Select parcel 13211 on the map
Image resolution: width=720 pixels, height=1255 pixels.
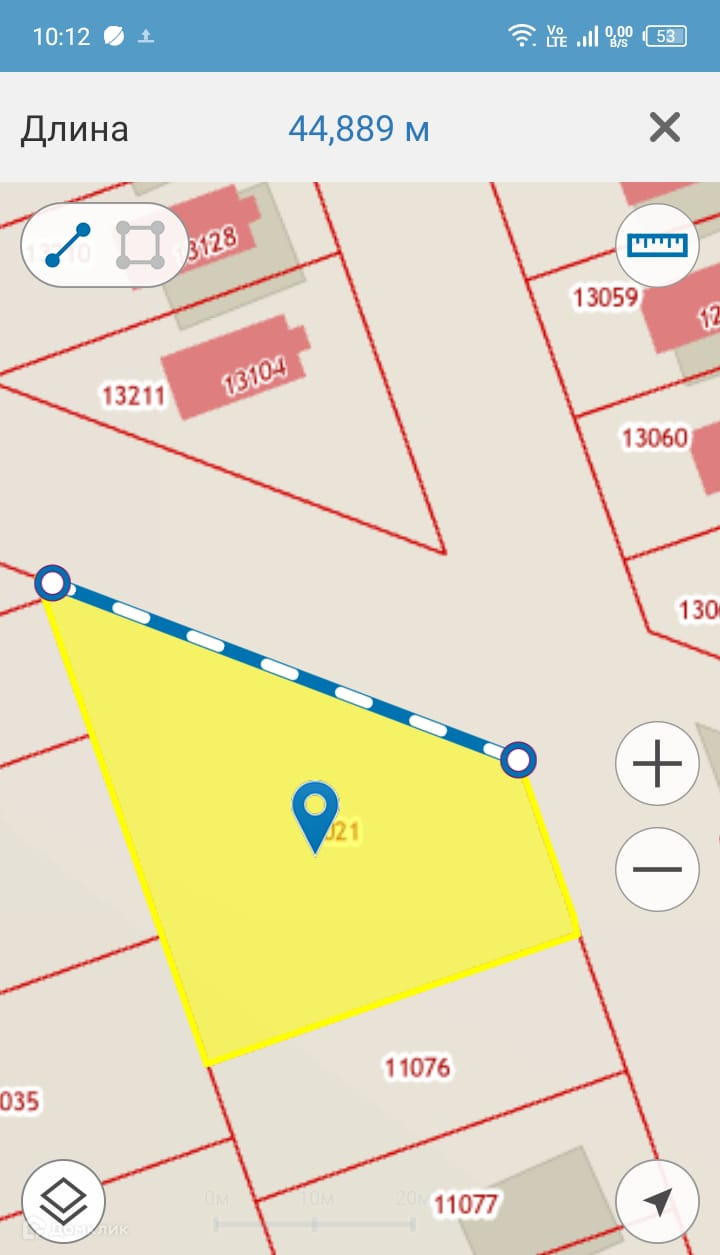133,394
